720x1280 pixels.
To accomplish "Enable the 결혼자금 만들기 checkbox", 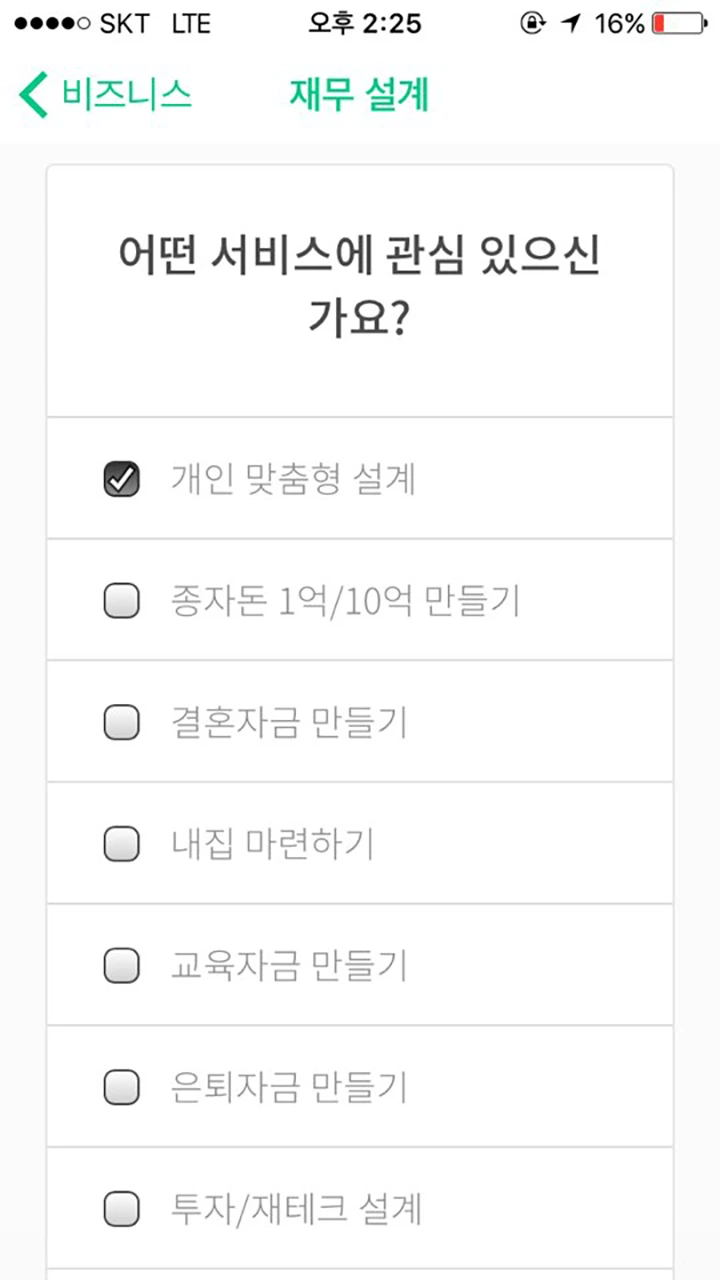I will [121, 722].
